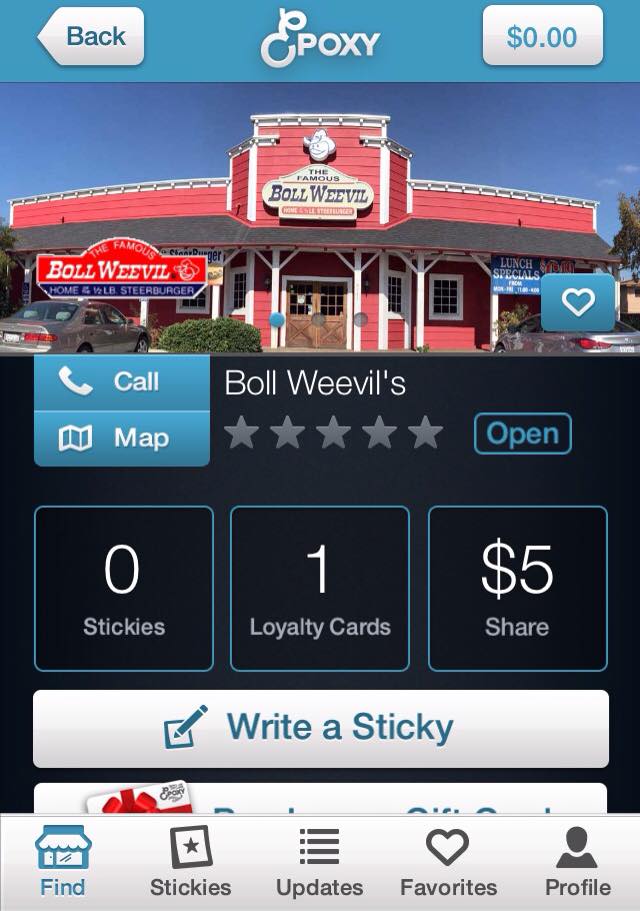Open the Updates tab
640x911 pixels.
click(319, 861)
